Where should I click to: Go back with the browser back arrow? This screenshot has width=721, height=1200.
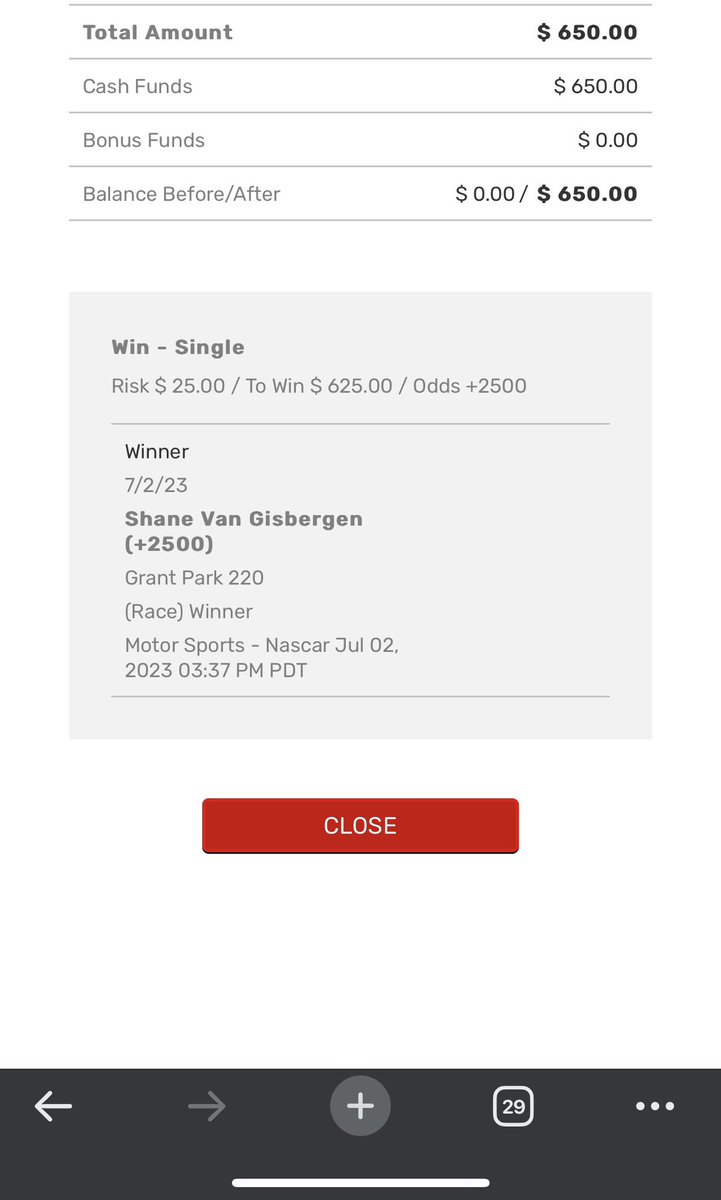tap(54, 1106)
